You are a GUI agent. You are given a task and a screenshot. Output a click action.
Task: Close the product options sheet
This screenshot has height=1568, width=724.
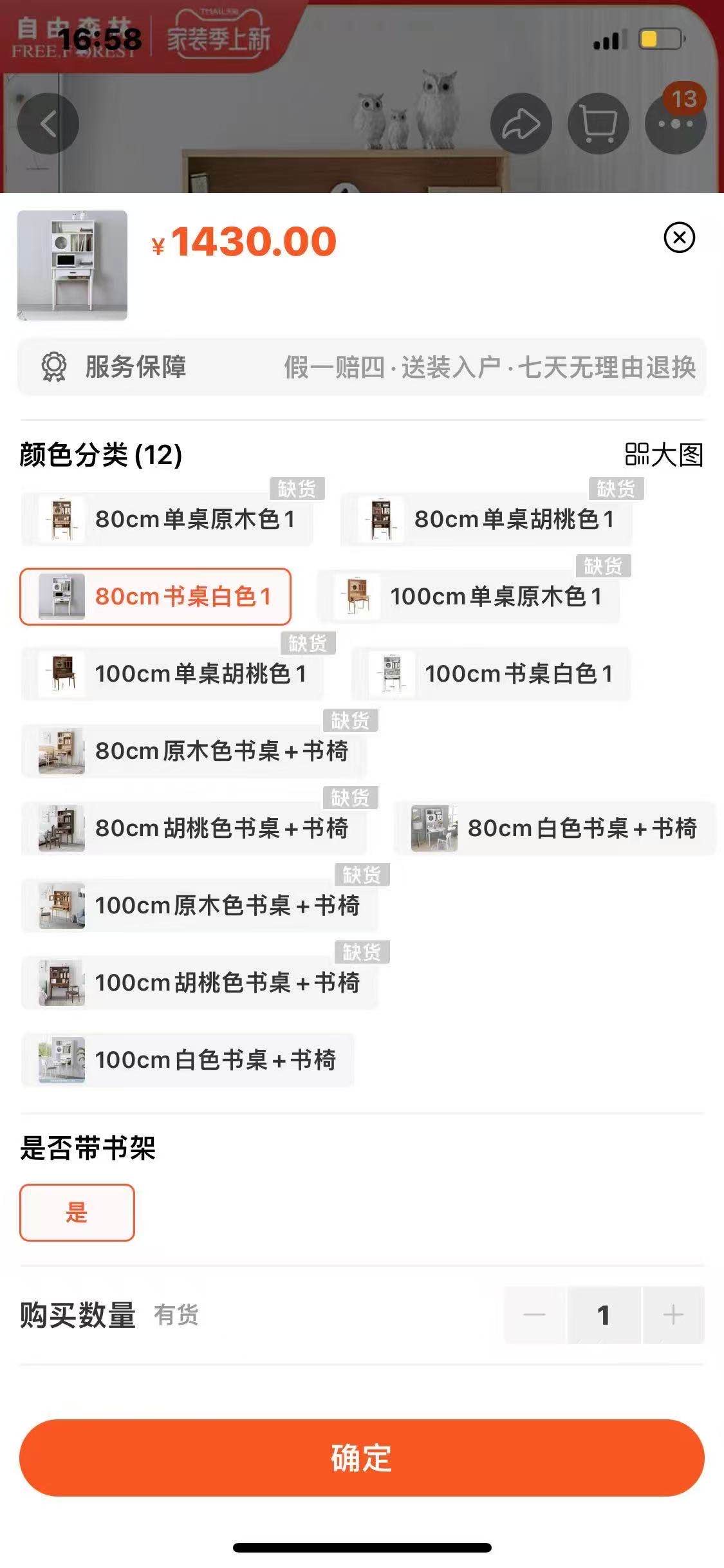pos(679,238)
